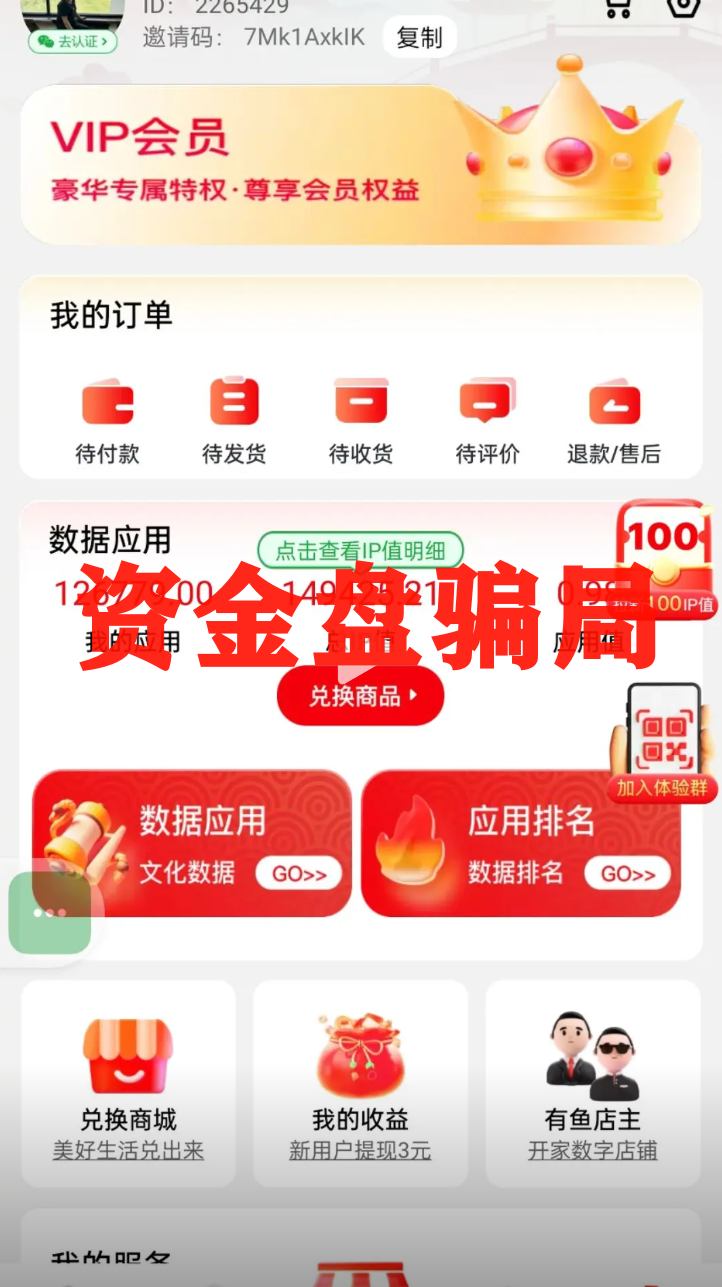The image size is (722, 1287).
Task: Go to 退款/售后 refunds
Action: pos(613,421)
